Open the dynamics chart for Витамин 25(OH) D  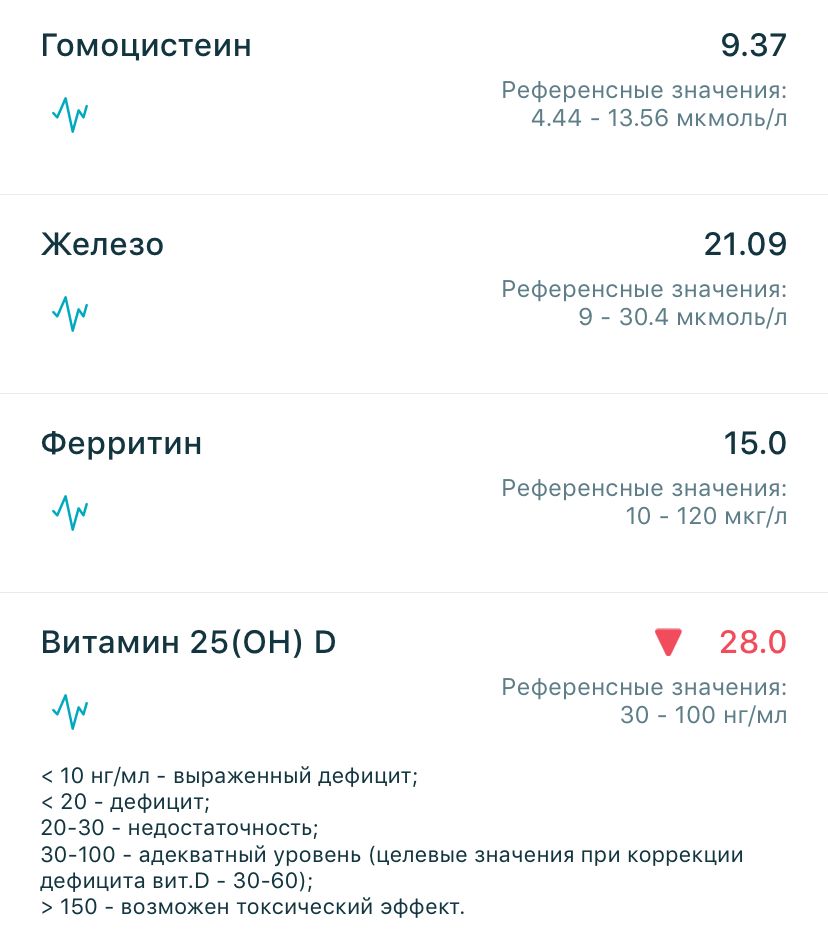coord(70,711)
